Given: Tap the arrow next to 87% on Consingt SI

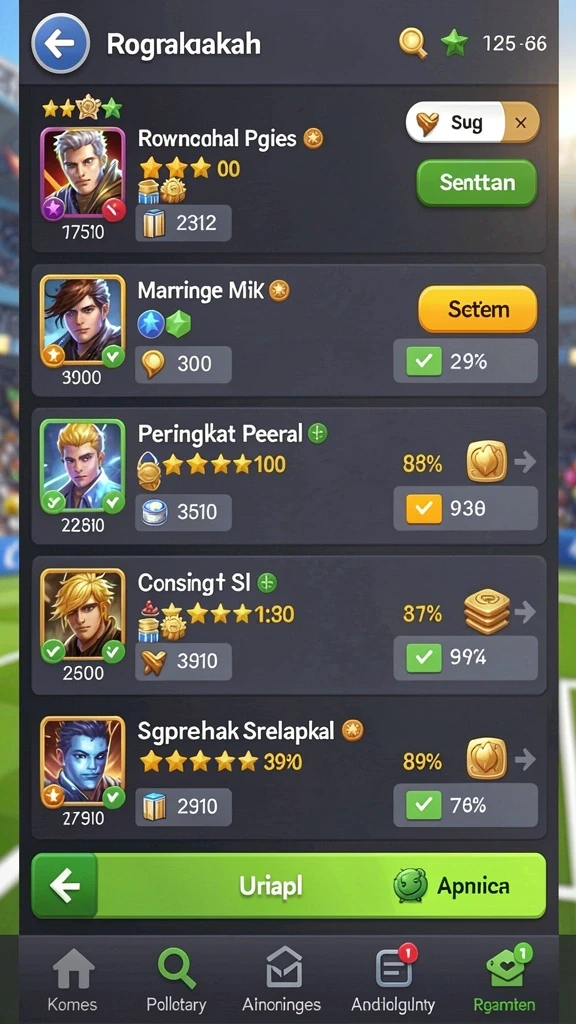Looking at the screenshot, I should [x=524, y=612].
